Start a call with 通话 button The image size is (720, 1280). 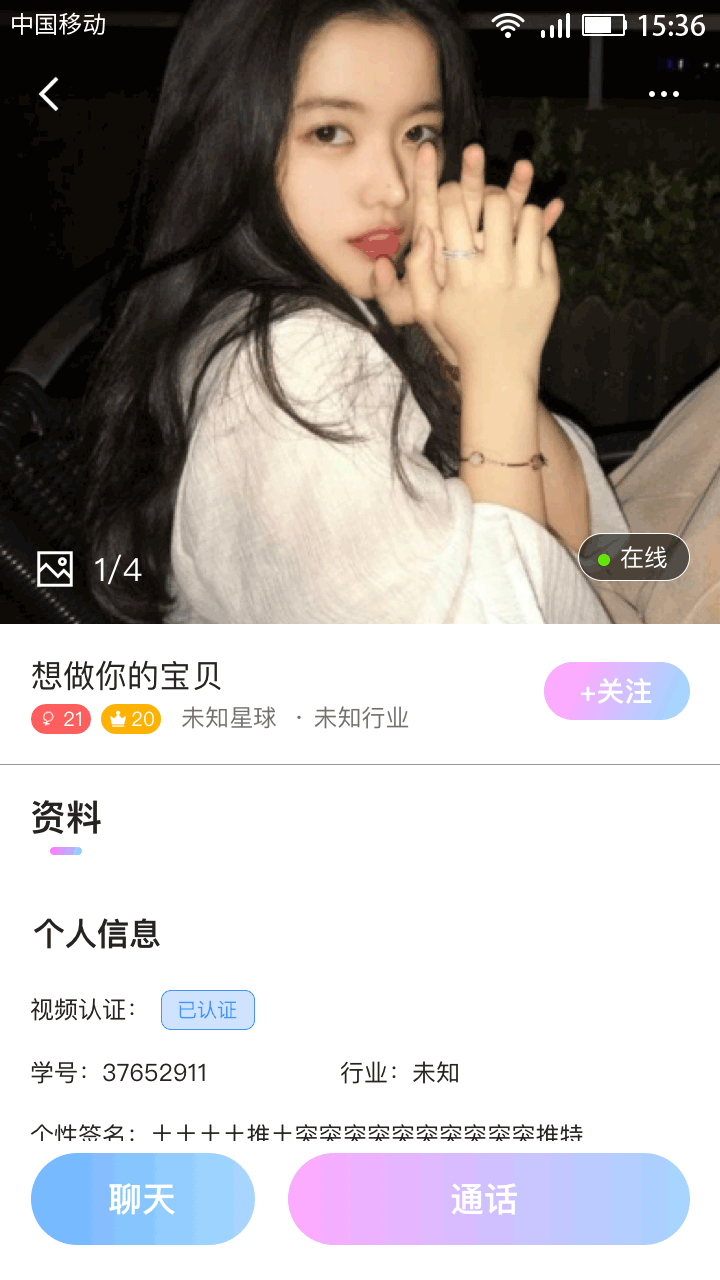tap(488, 1199)
